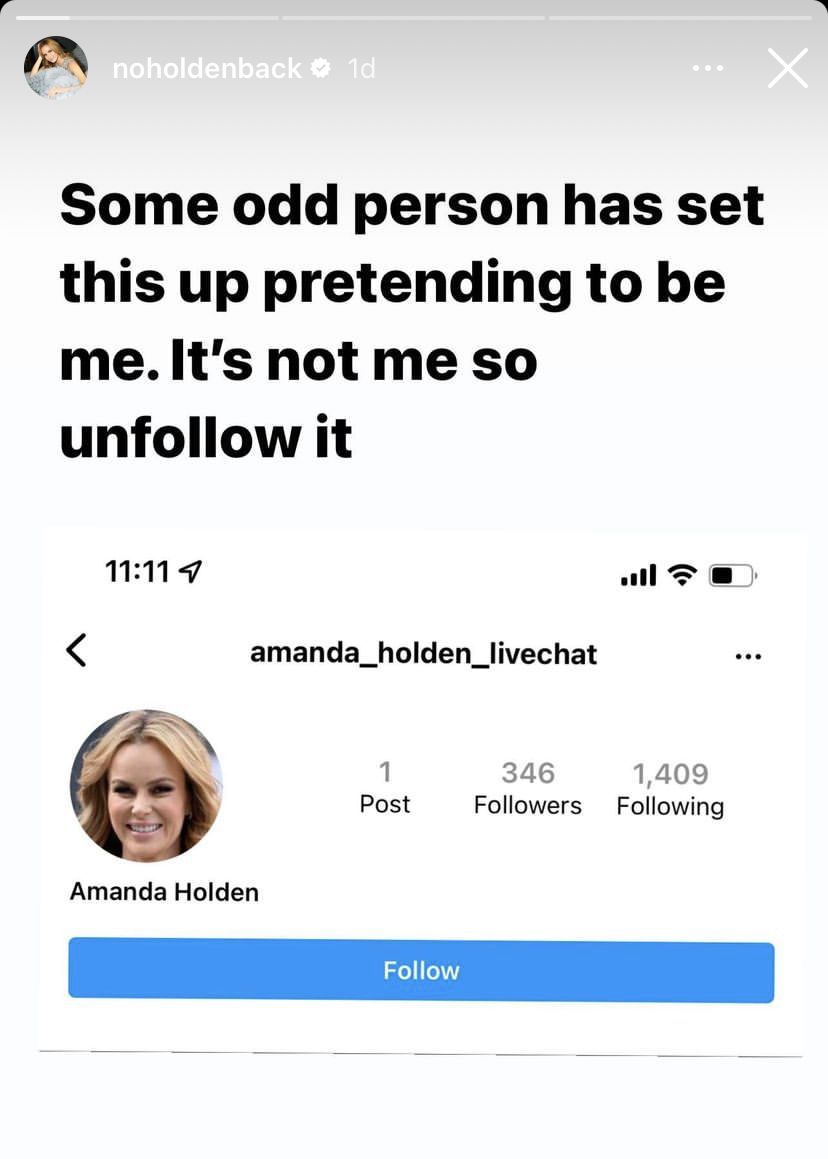Select the amanda_holden_livechat username header
828x1159 pixels.
(422, 654)
